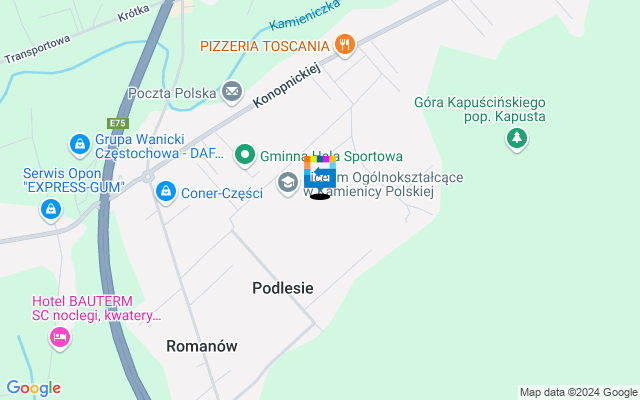640x400 pixels.
Task: Open the Liceum Ogólnokształcące school marker
Action: pyautogui.click(x=288, y=182)
